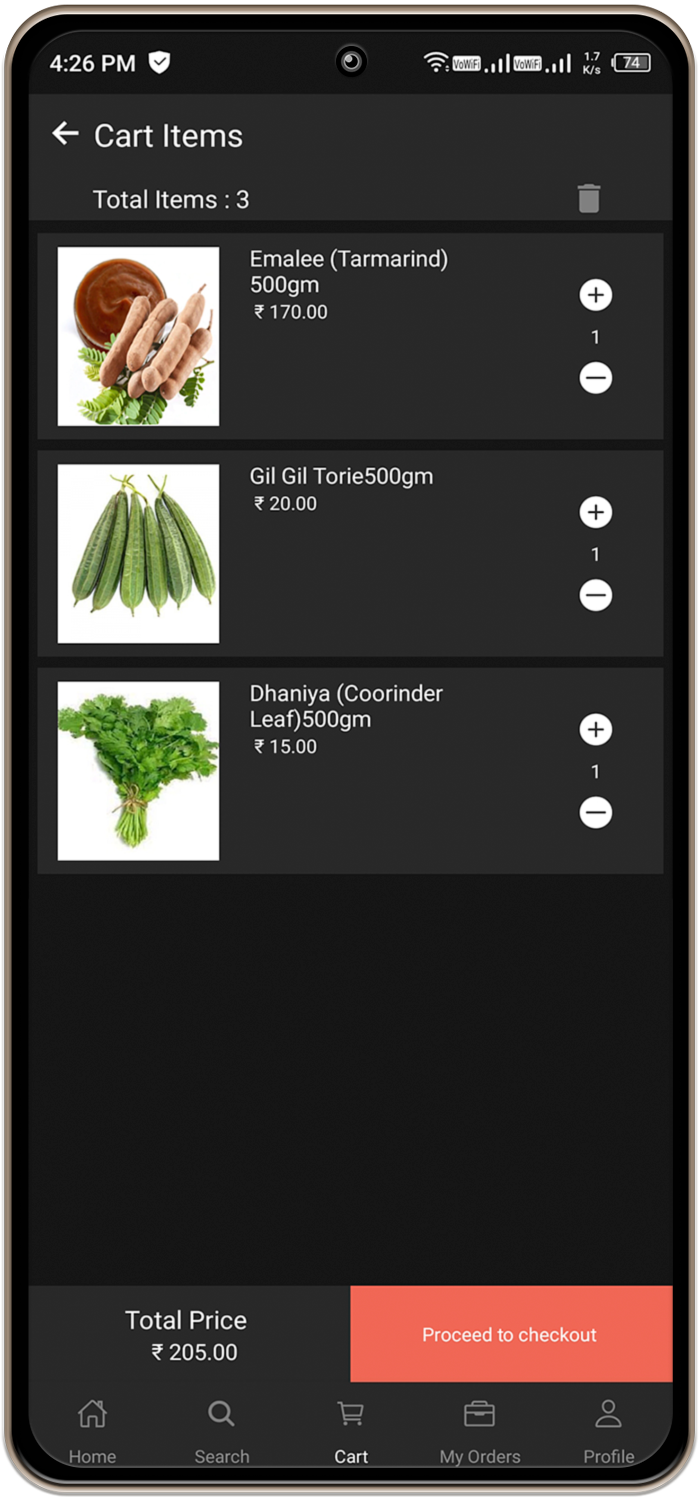699x1497 pixels.
Task: Delete all items with the trash icon
Action: click(x=589, y=199)
